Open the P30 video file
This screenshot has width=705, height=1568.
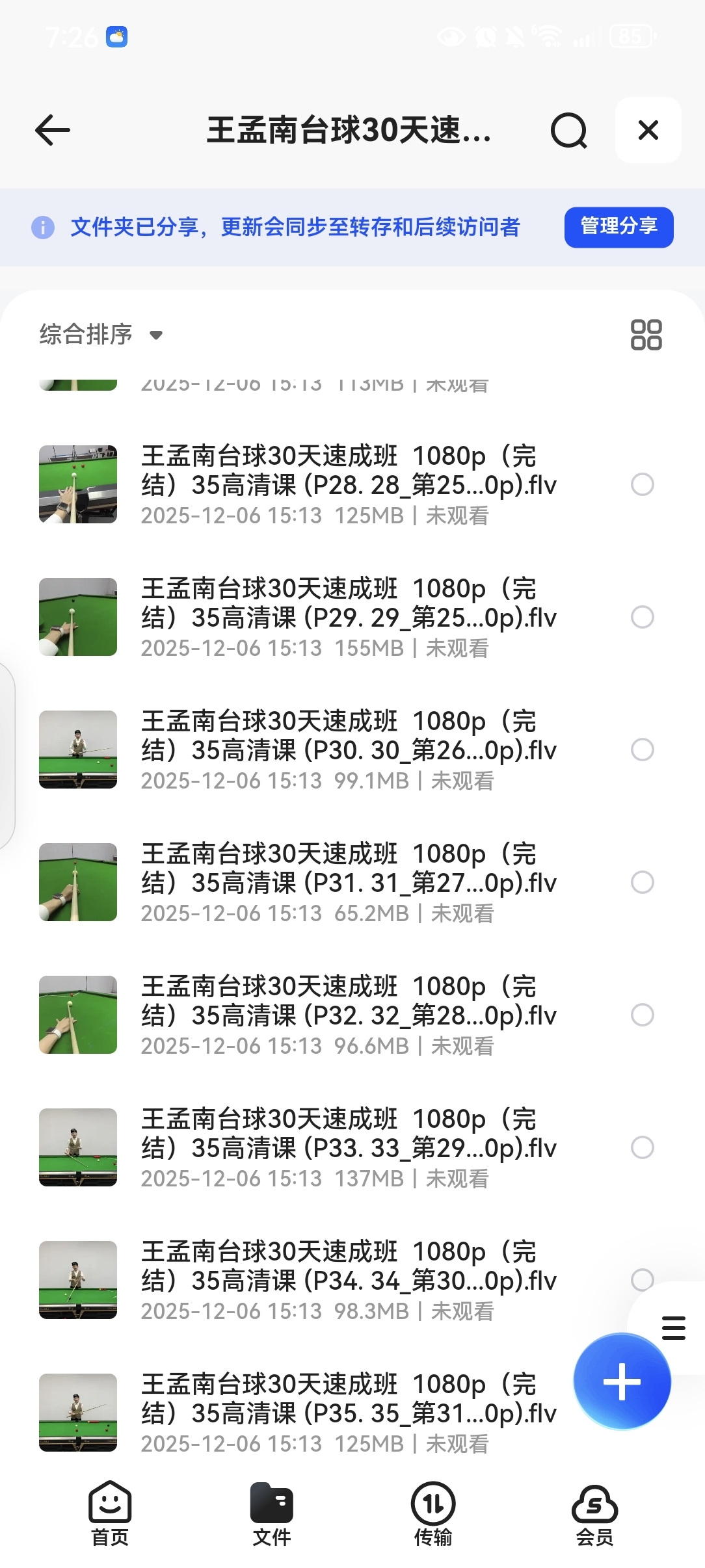click(x=348, y=750)
